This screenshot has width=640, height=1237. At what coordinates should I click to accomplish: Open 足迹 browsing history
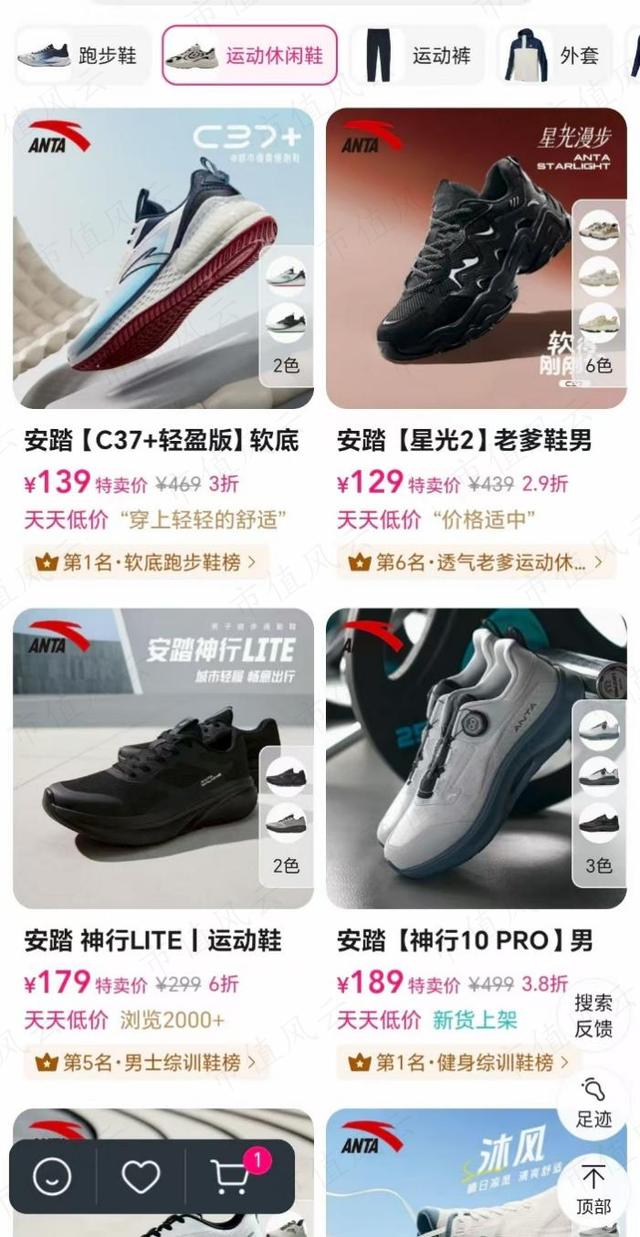594,1103
